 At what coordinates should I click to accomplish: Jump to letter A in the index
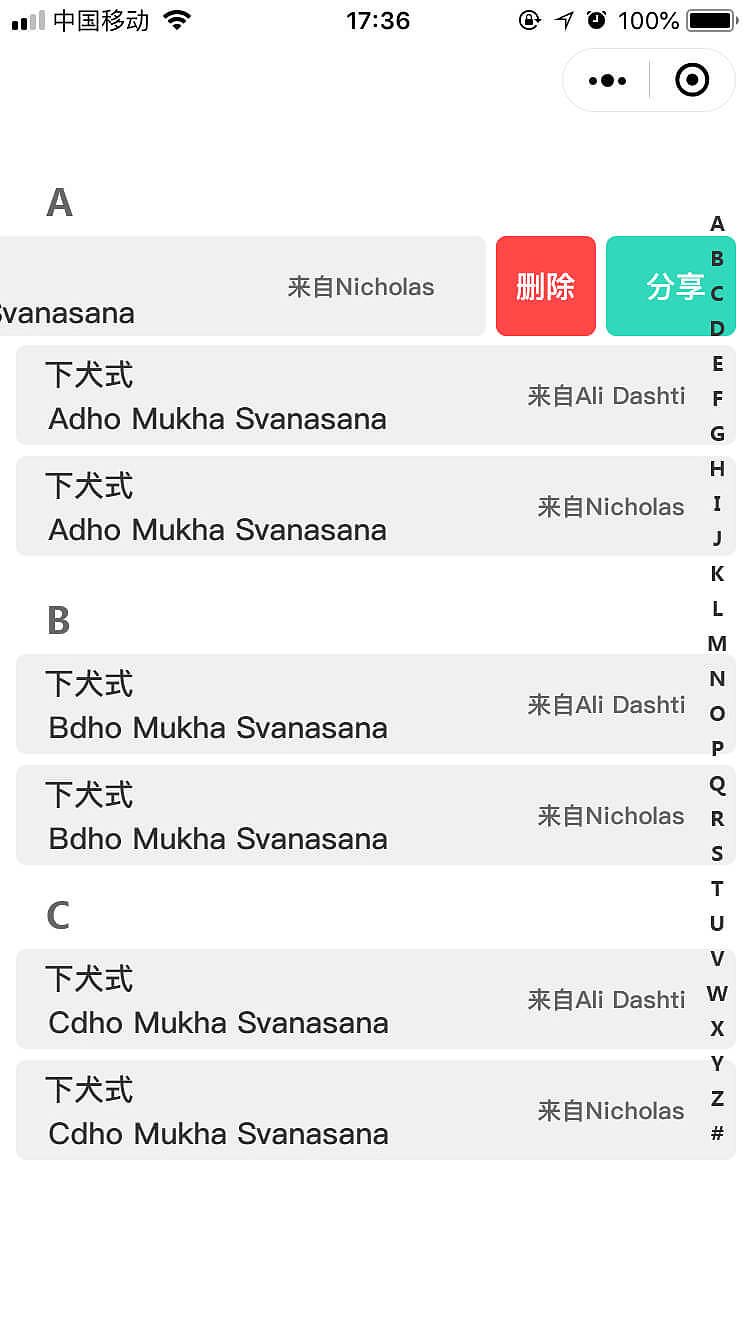(x=717, y=224)
